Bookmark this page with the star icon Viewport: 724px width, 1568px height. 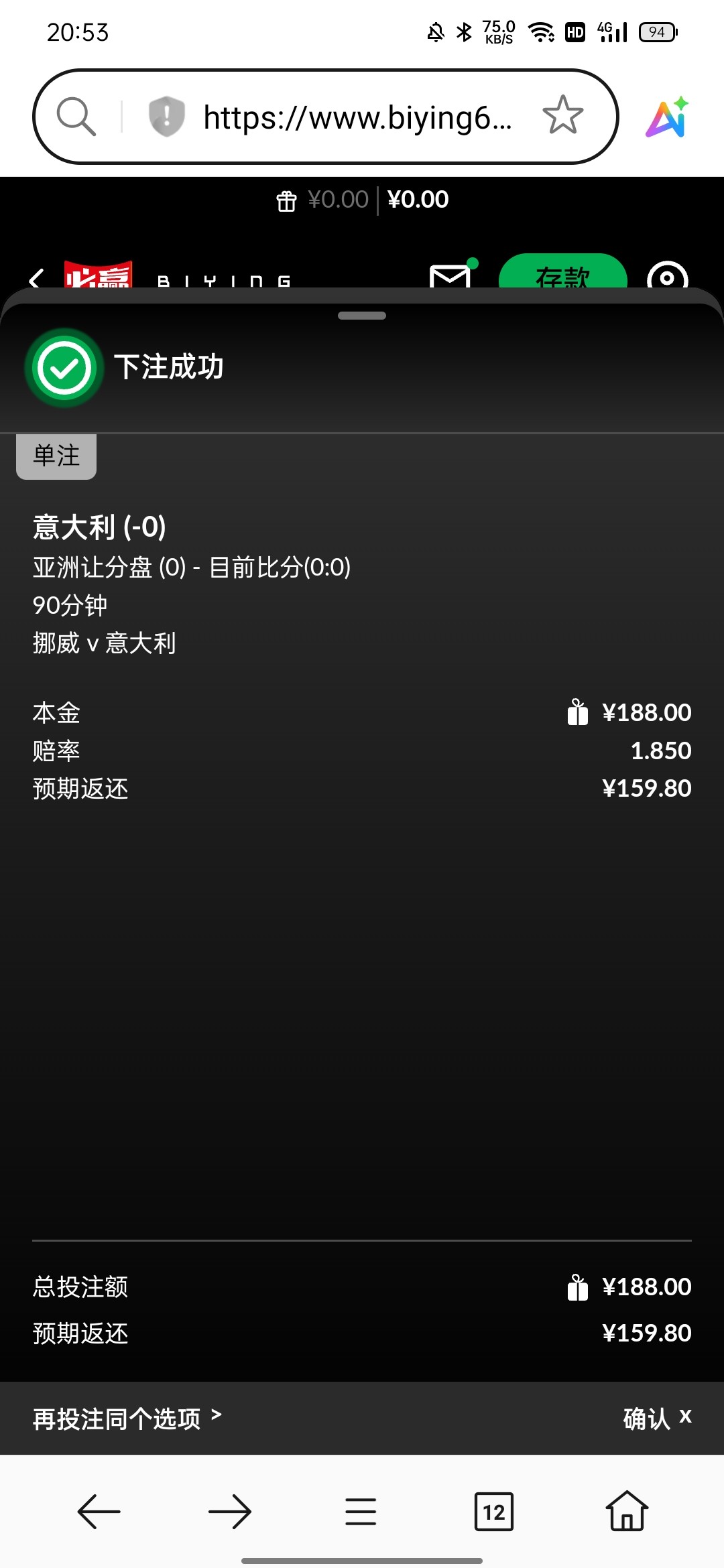click(x=562, y=115)
